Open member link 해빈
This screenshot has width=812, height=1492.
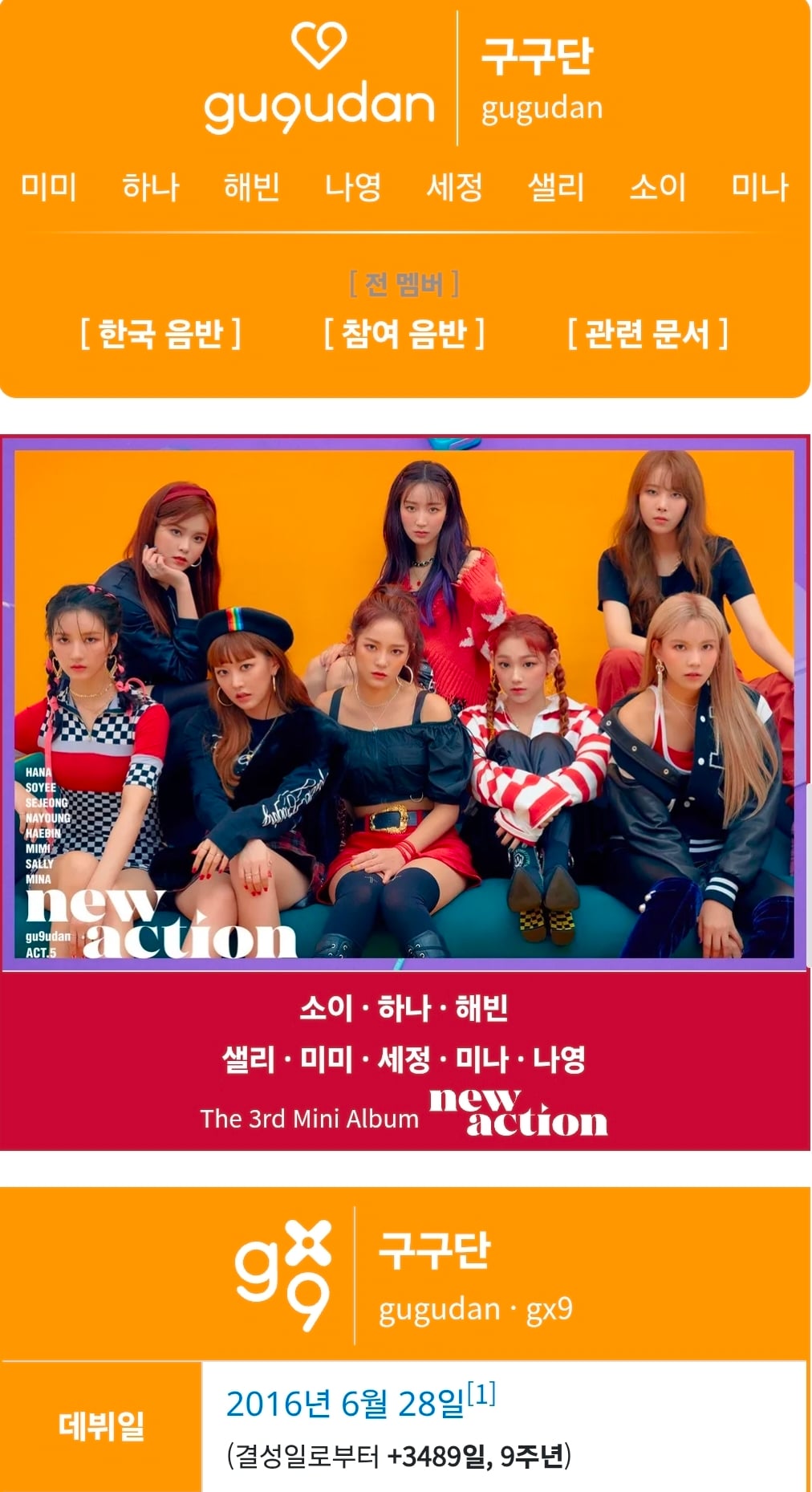pyautogui.click(x=252, y=187)
